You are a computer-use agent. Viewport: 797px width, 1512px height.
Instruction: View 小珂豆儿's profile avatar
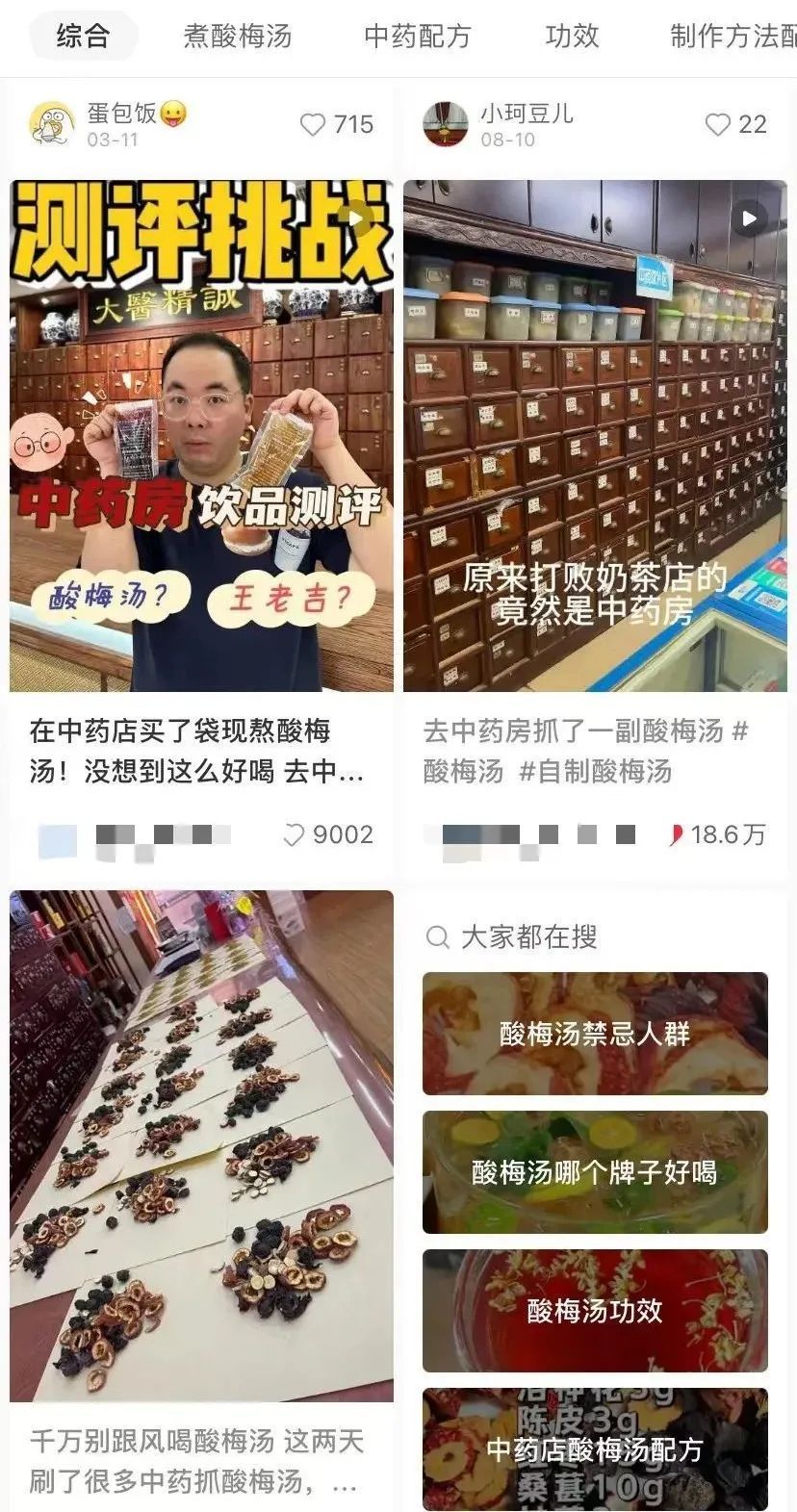click(x=446, y=124)
